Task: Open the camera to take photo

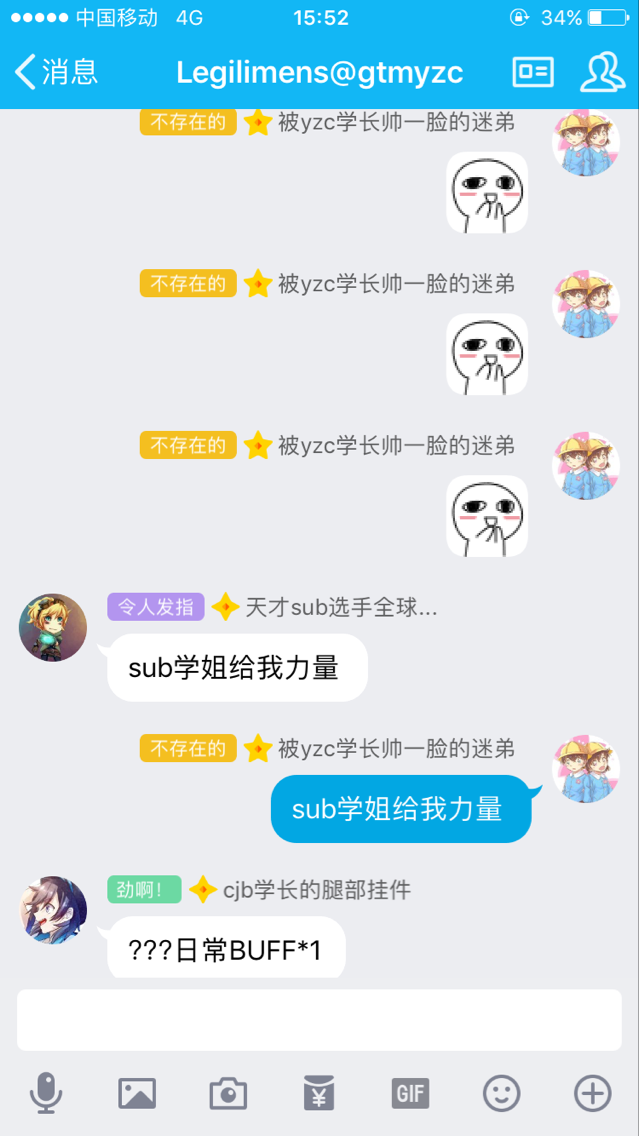Action: 228,1093
